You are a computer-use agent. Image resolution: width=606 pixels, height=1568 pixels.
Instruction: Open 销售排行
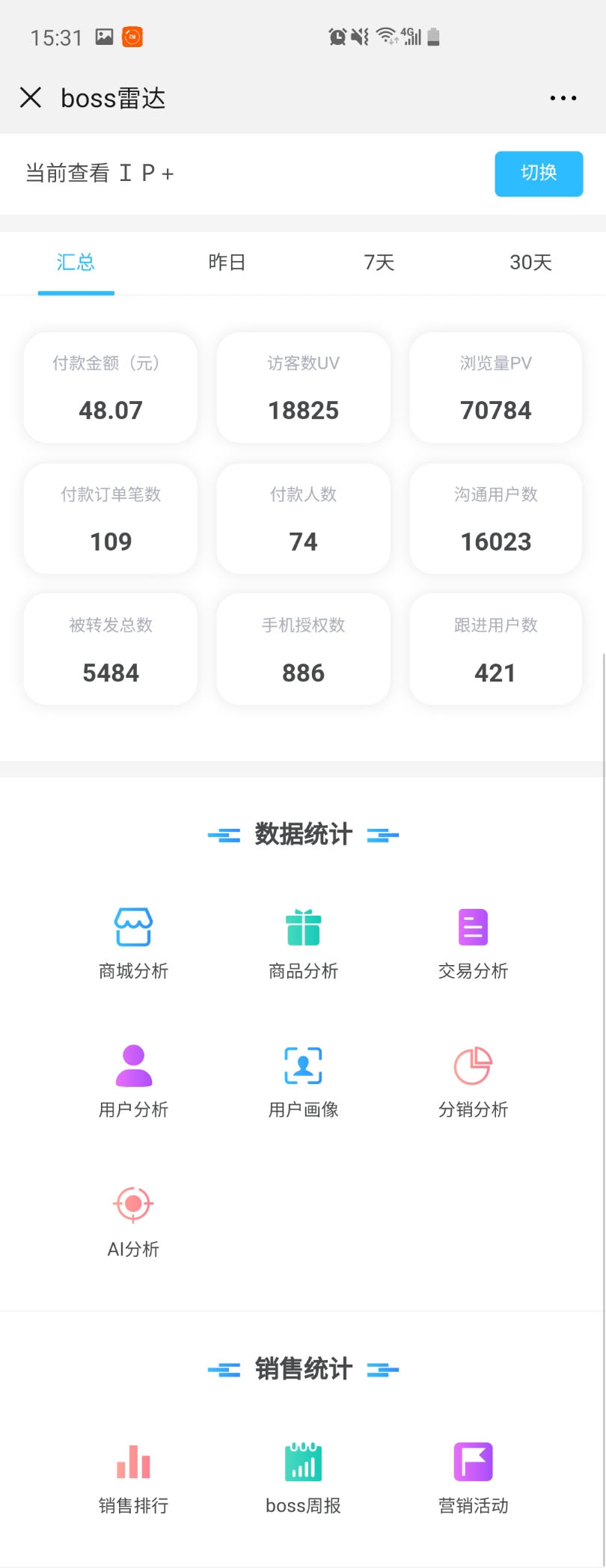[x=133, y=1477]
